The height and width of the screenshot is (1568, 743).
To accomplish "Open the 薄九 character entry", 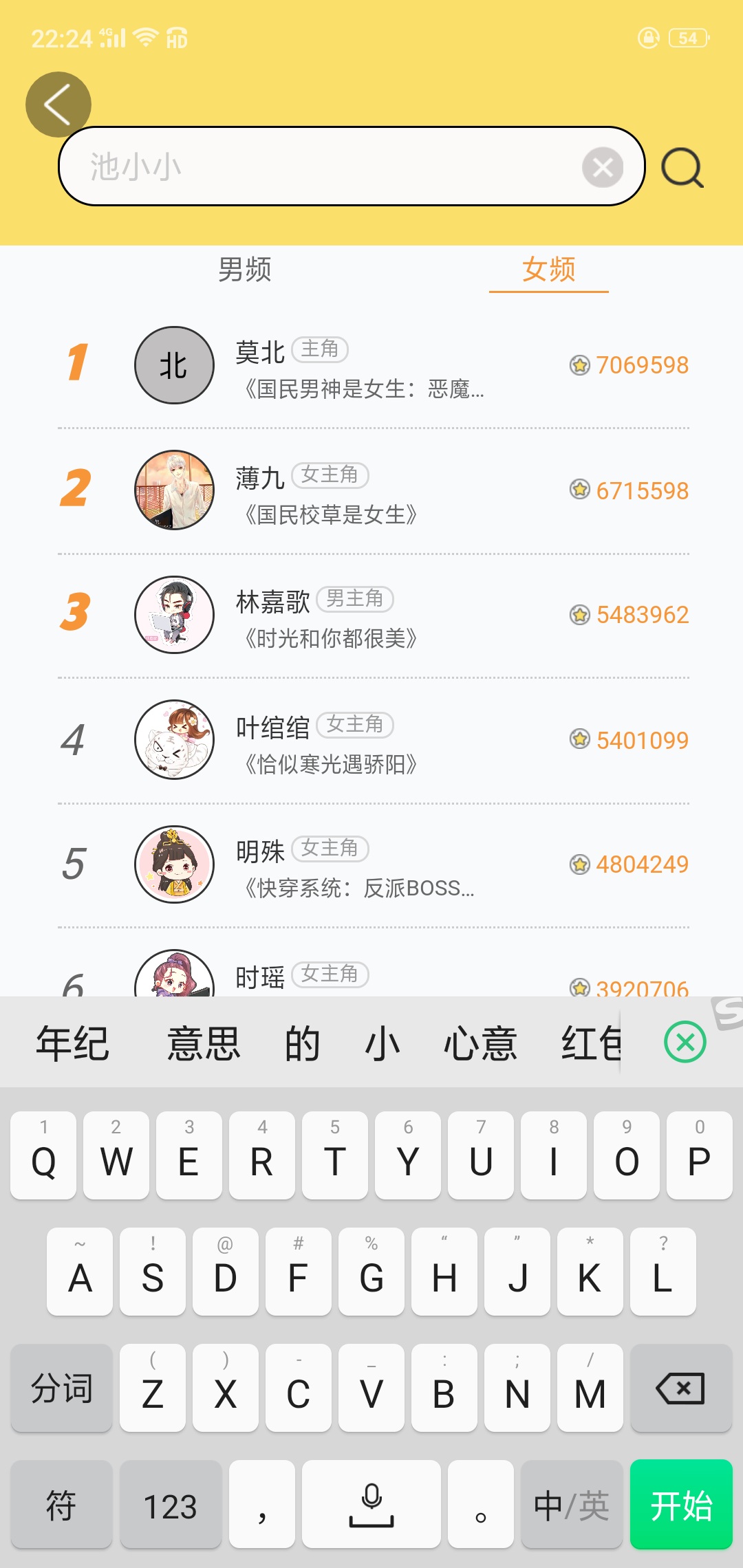I will [x=371, y=491].
